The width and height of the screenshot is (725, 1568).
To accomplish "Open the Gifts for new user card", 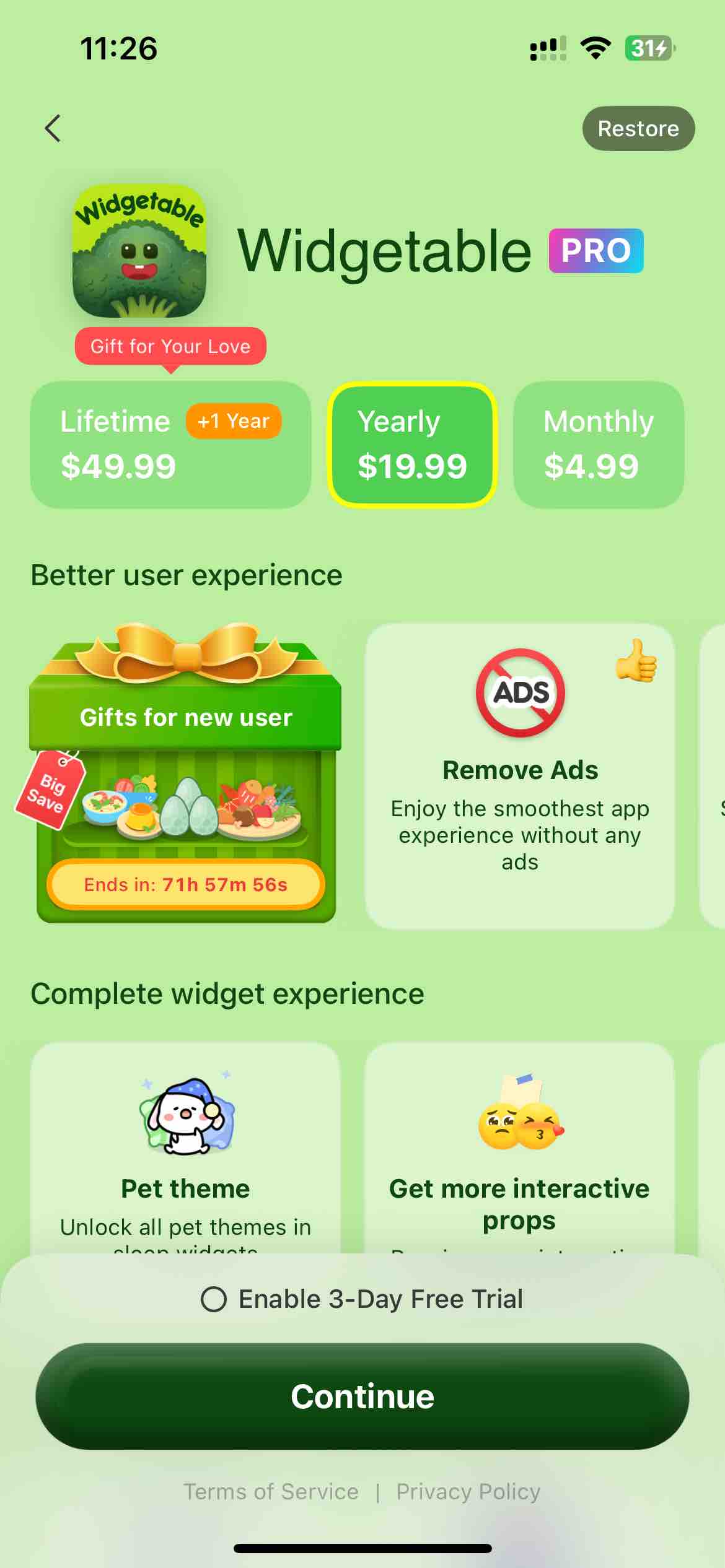I will click(x=185, y=774).
